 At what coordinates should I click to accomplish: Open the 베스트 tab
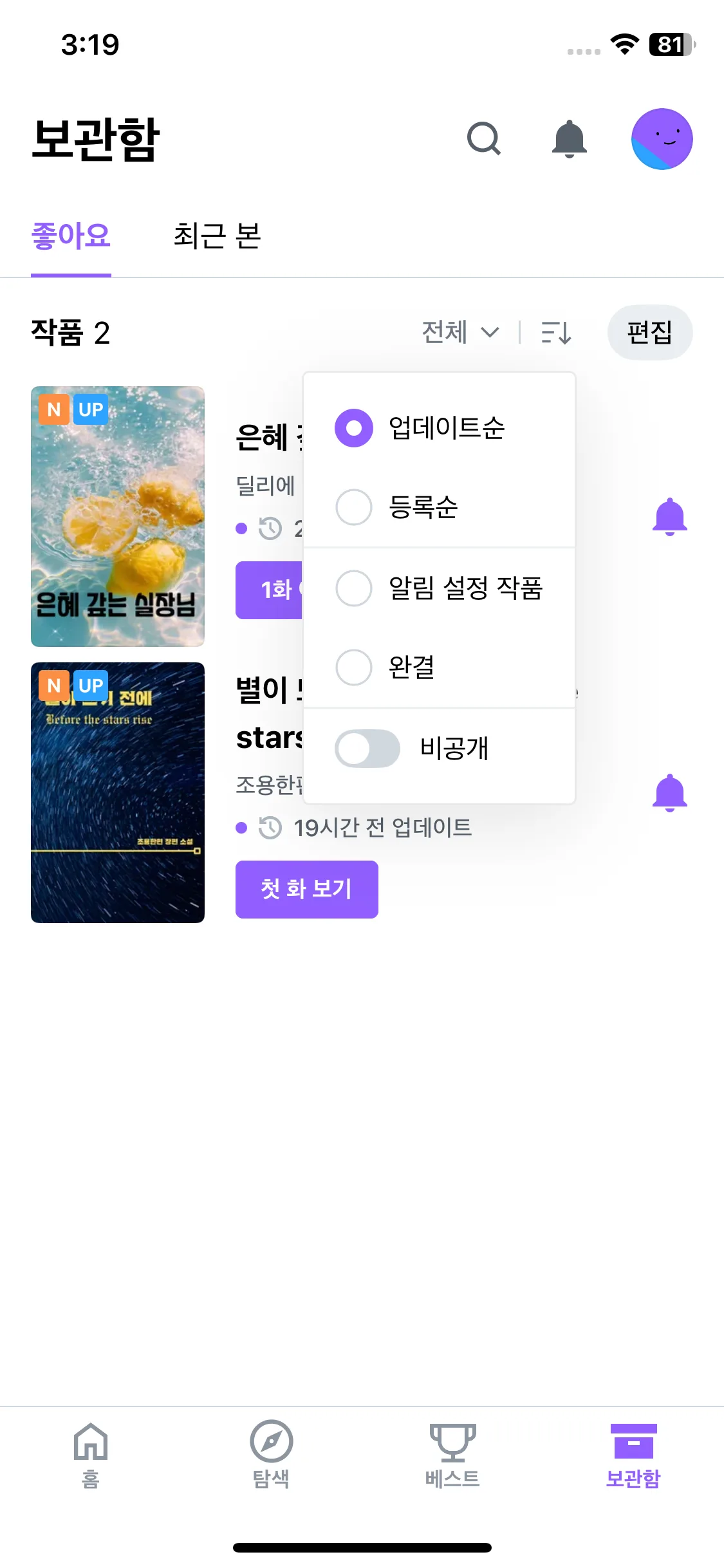click(x=452, y=1454)
